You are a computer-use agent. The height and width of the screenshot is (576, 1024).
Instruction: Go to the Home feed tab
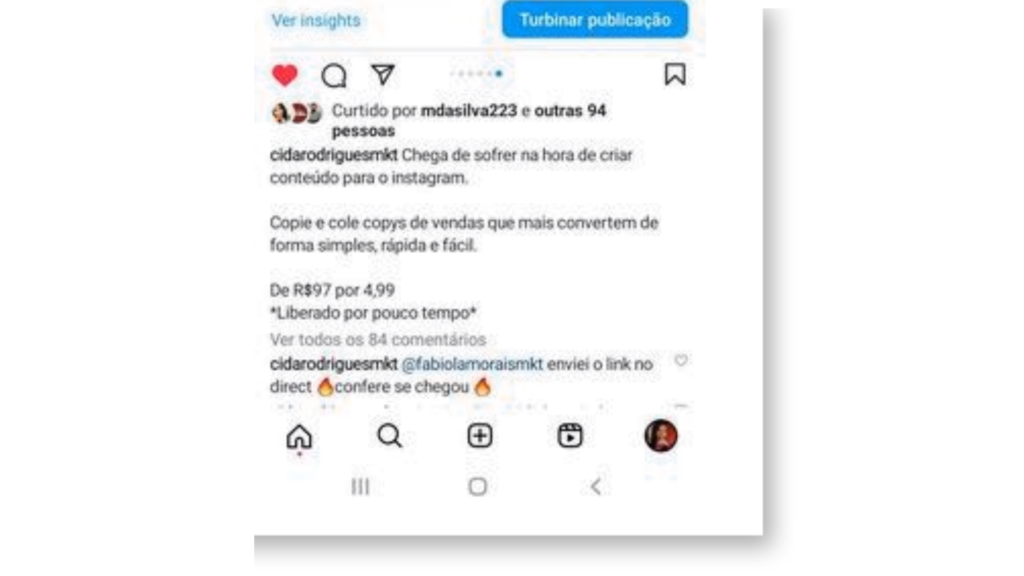tap(298, 436)
